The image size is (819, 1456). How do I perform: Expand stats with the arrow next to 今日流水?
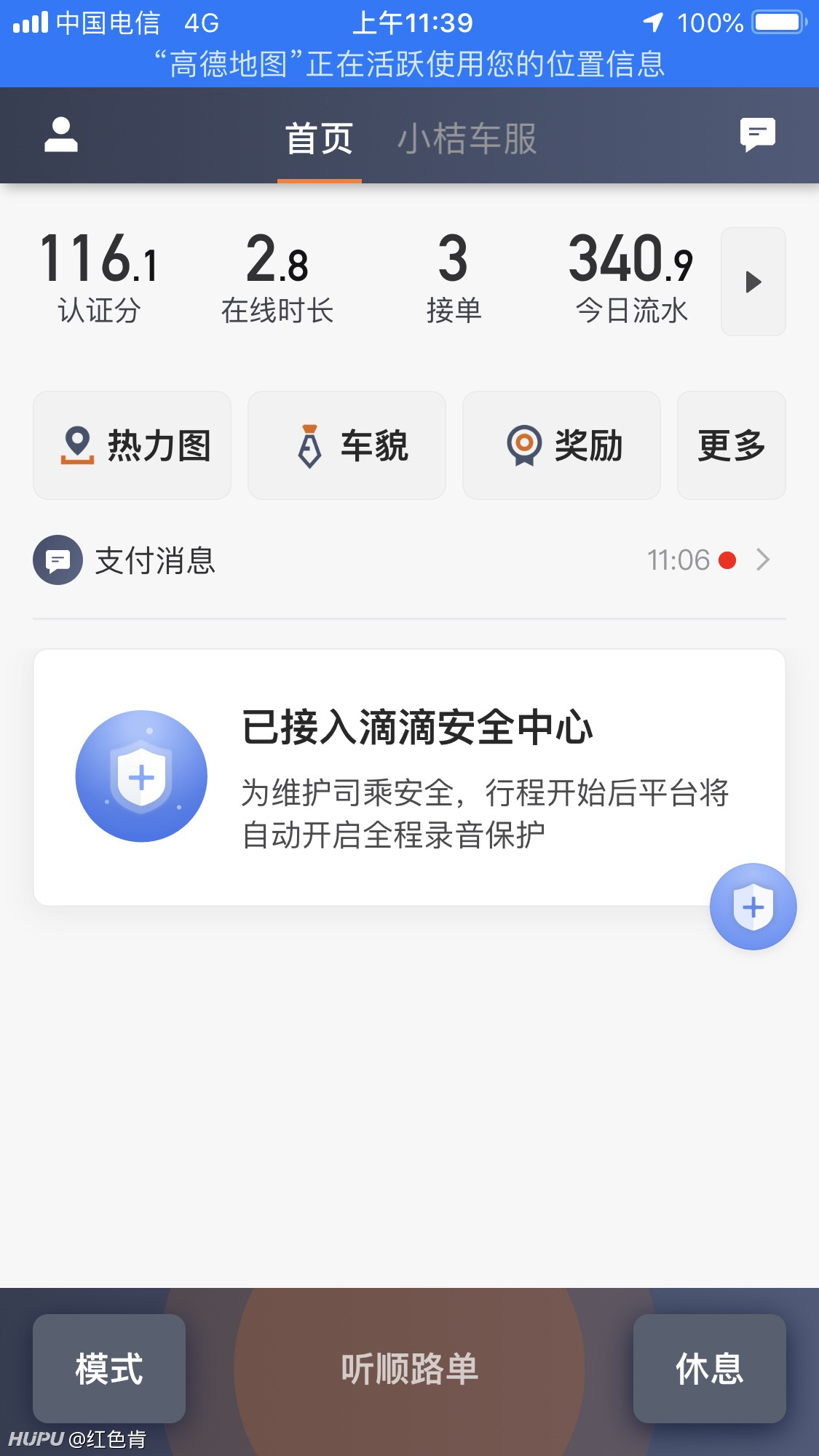pos(753,282)
